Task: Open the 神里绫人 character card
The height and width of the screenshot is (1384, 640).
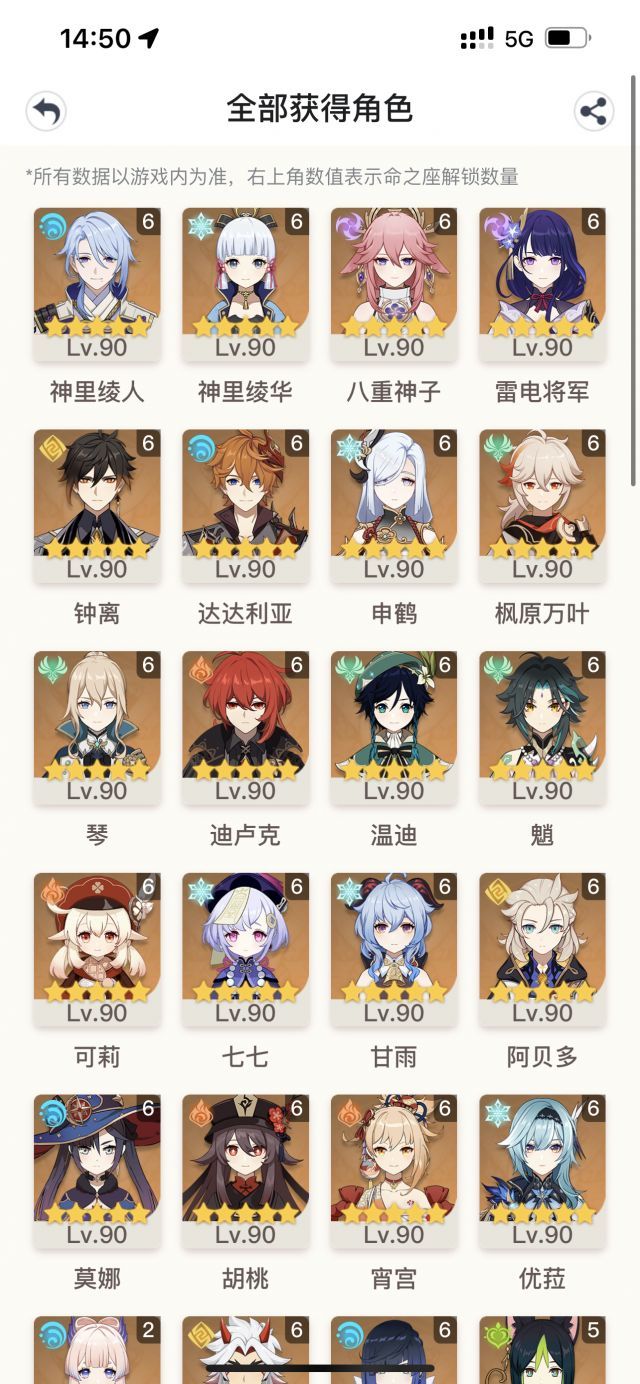Action: coord(97,283)
